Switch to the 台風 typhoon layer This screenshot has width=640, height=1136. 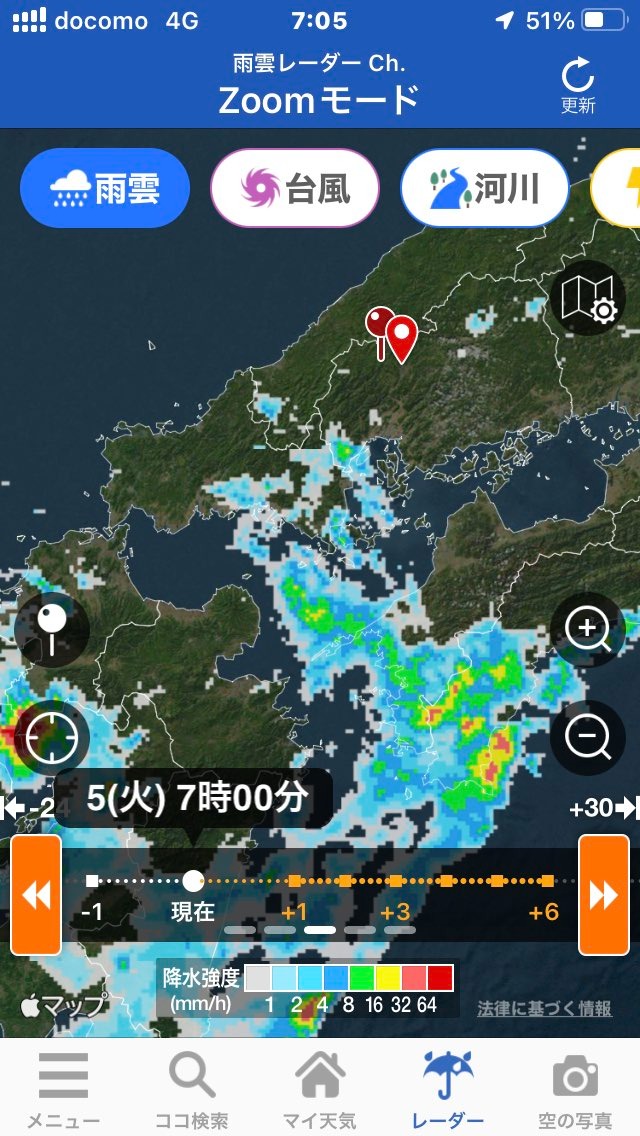tap(295, 188)
